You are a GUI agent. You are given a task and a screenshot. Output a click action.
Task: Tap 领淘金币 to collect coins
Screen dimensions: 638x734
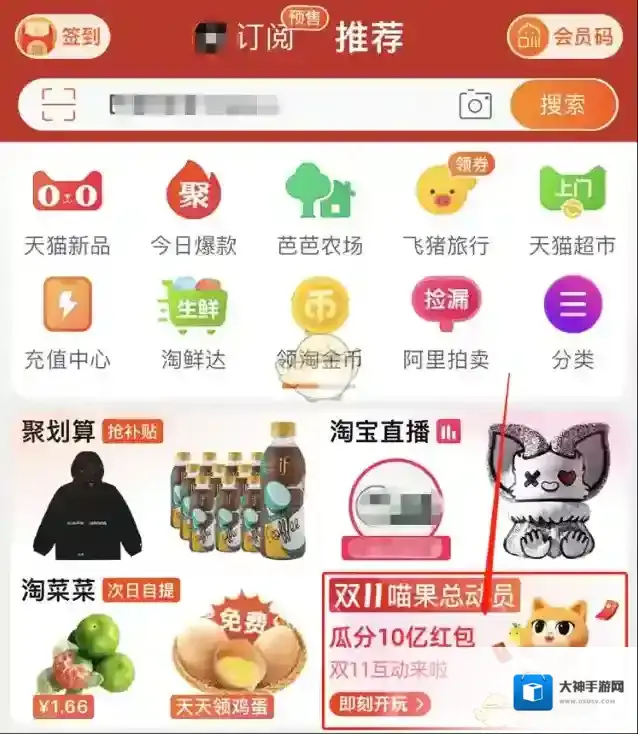click(x=320, y=322)
